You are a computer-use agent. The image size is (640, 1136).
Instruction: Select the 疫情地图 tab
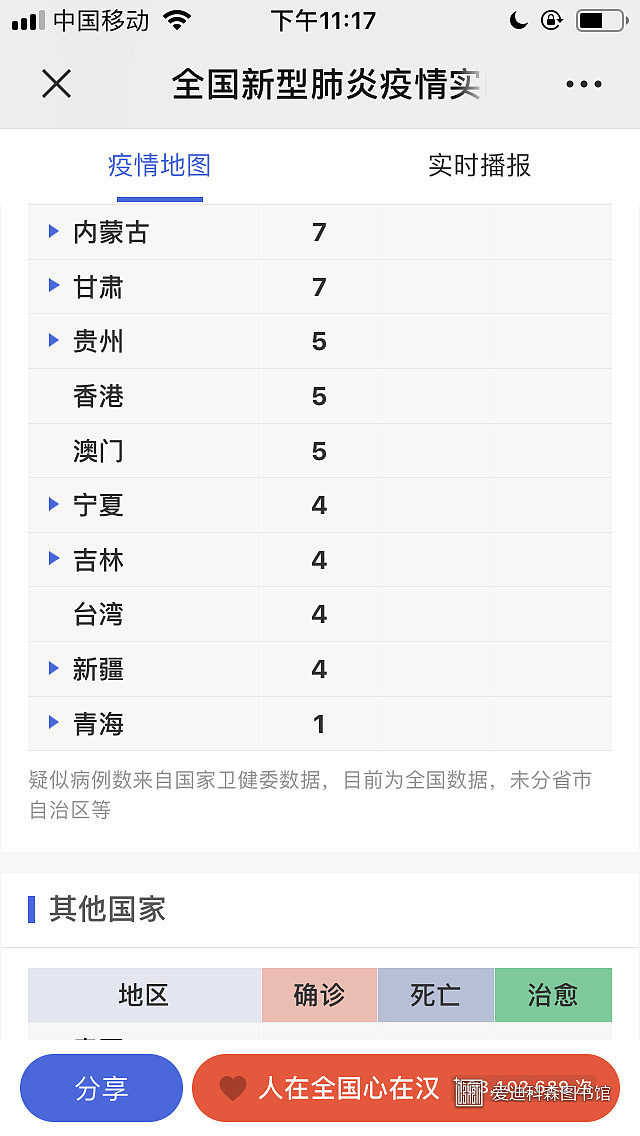click(159, 166)
